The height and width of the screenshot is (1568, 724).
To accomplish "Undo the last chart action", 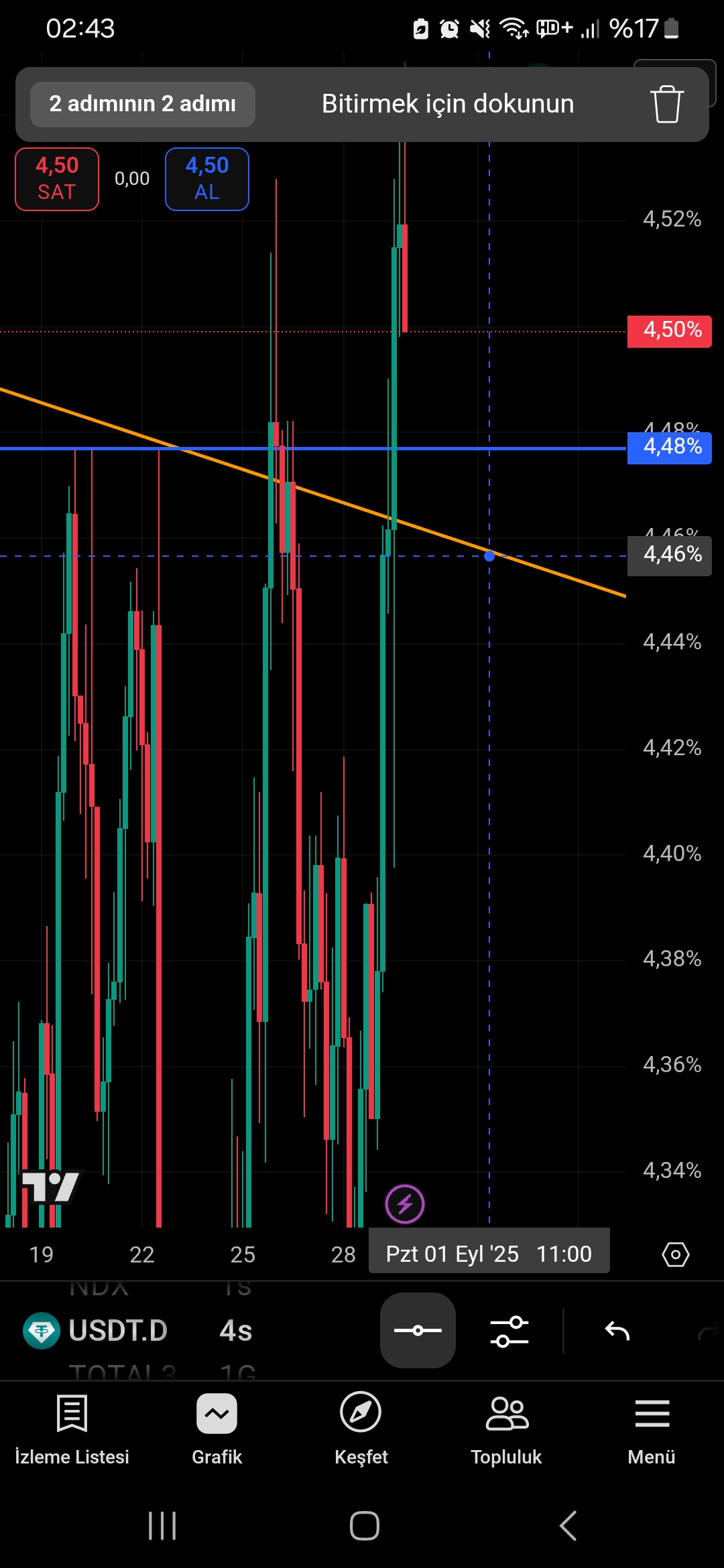I will (617, 1331).
